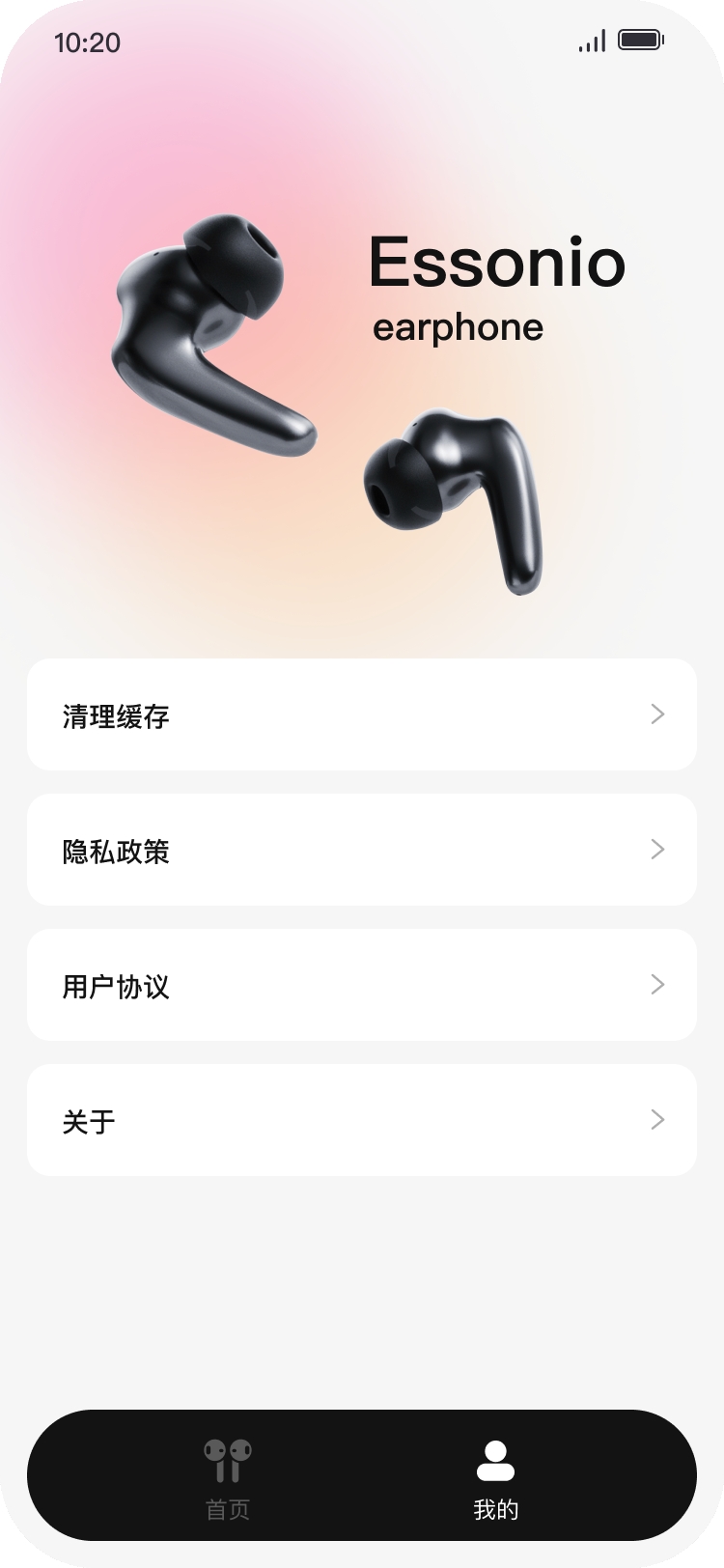Open 用户协议
Screen dimensions: 724x1568
pyautogui.click(x=361, y=985)
